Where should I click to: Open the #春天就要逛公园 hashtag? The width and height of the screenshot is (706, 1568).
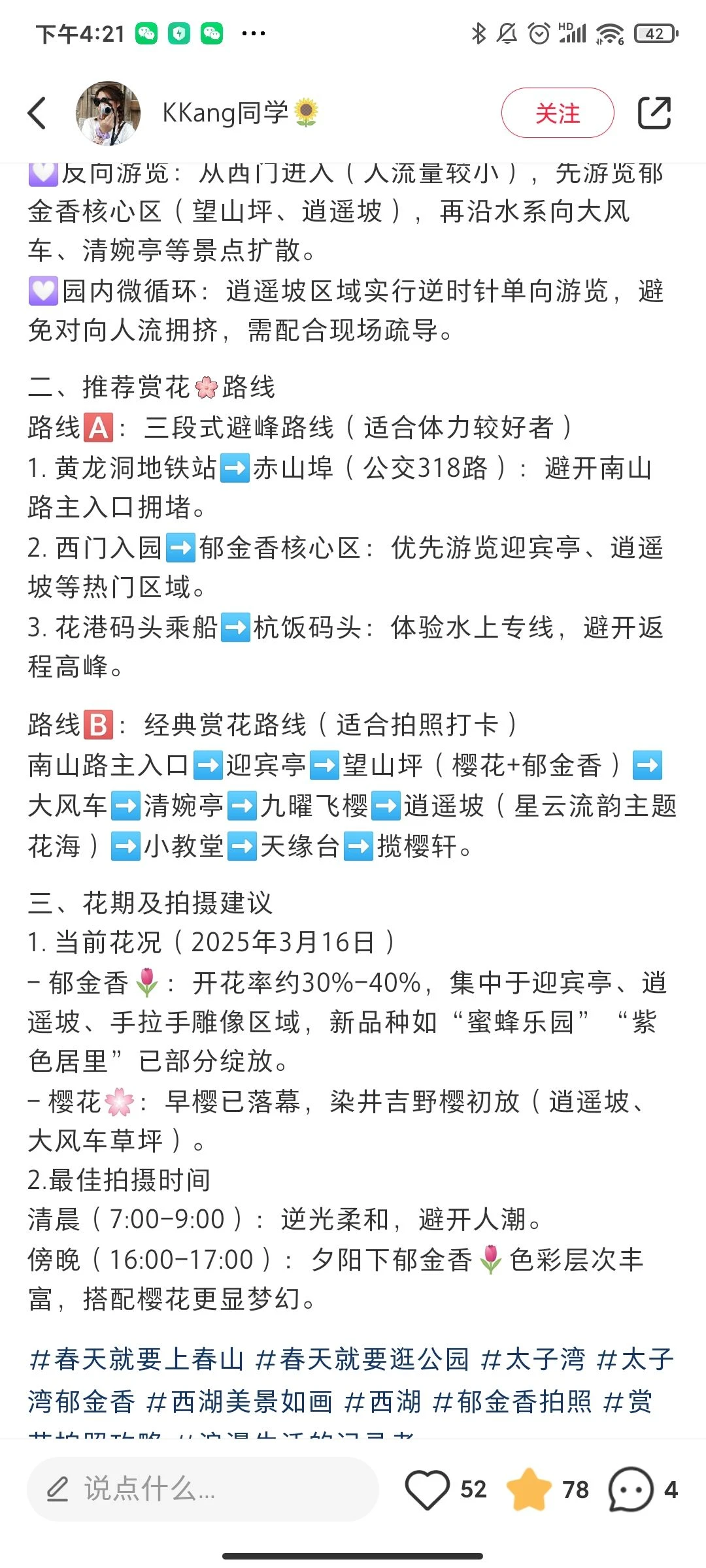[362, 1359]
